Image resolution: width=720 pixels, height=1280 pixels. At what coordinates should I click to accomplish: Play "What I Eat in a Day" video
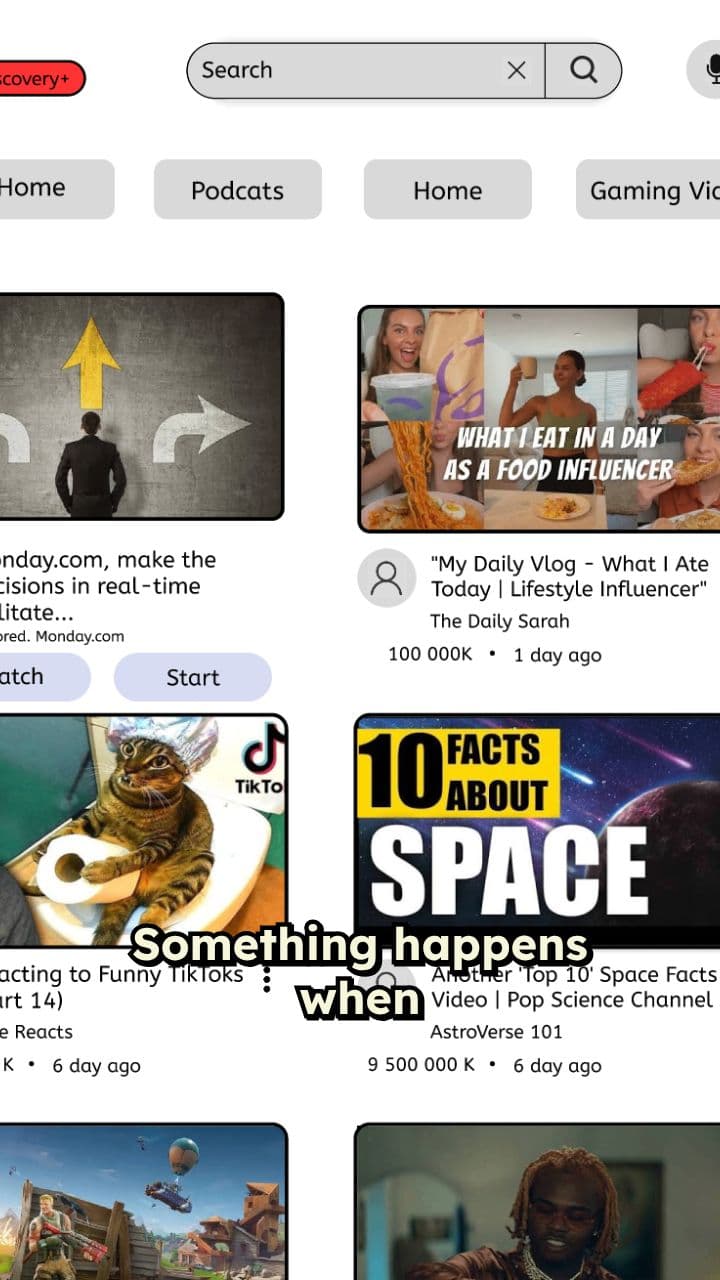[540, 419]
